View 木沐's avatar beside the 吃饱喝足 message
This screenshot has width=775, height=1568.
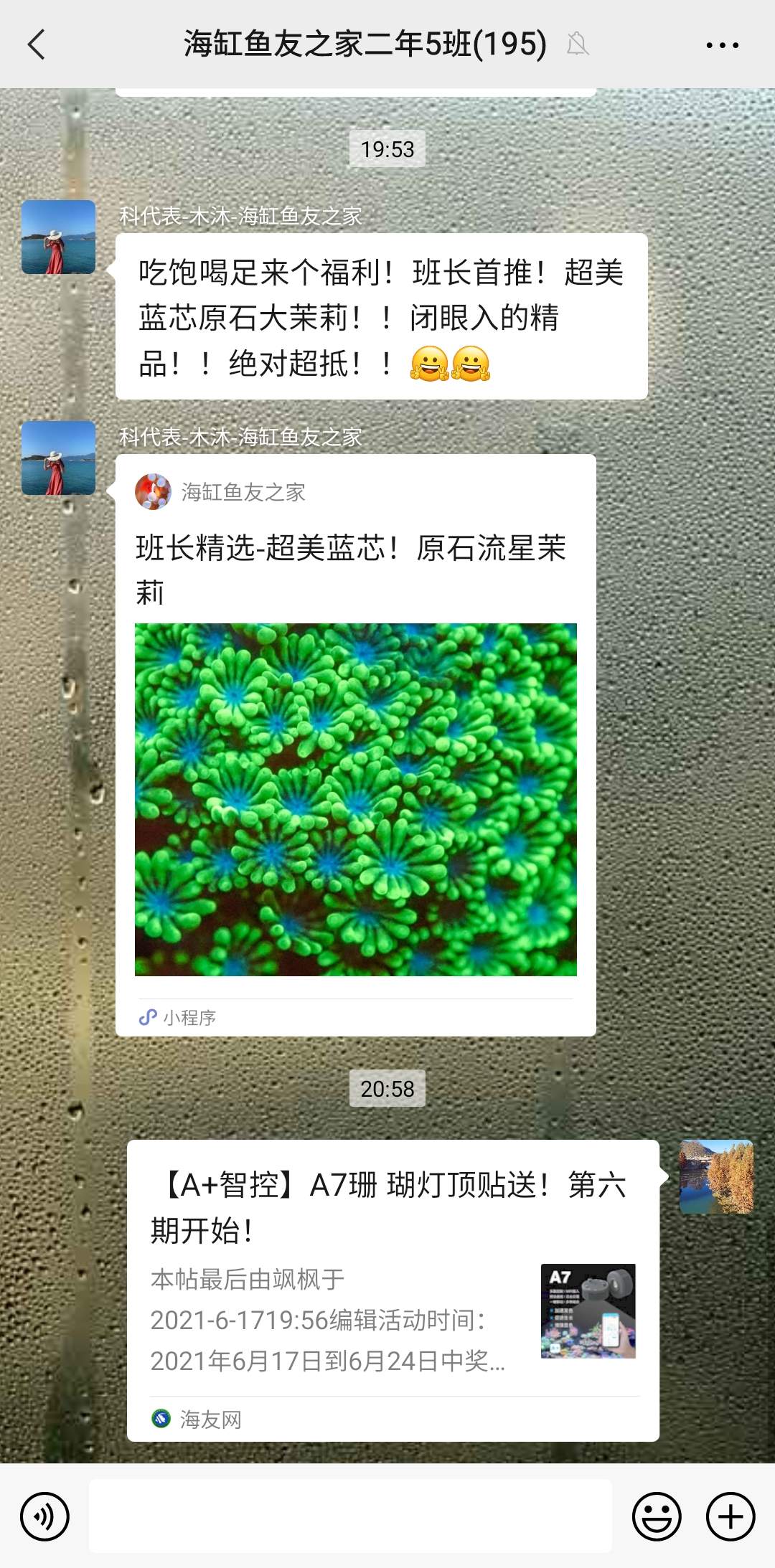tap(58, 237)
